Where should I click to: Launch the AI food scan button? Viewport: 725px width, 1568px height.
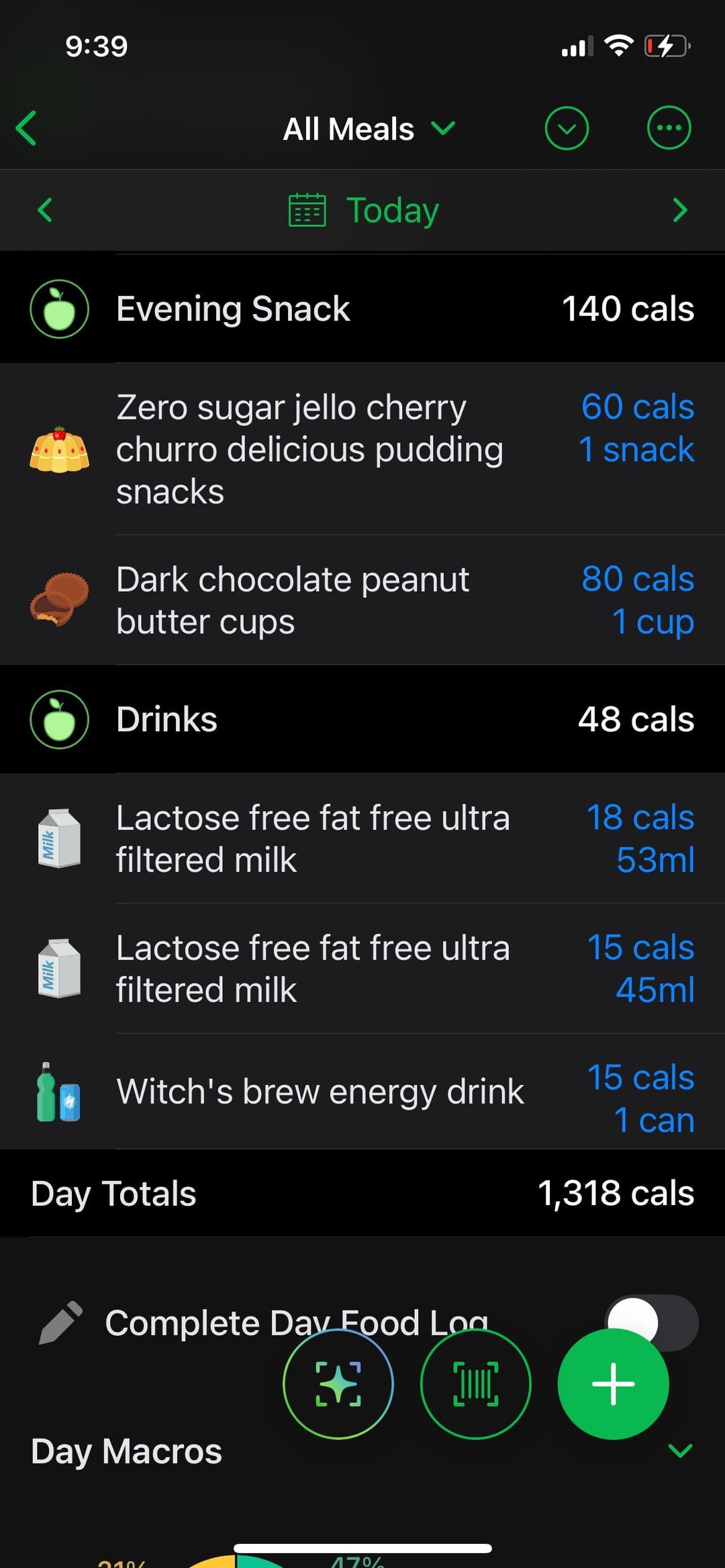338,1383
